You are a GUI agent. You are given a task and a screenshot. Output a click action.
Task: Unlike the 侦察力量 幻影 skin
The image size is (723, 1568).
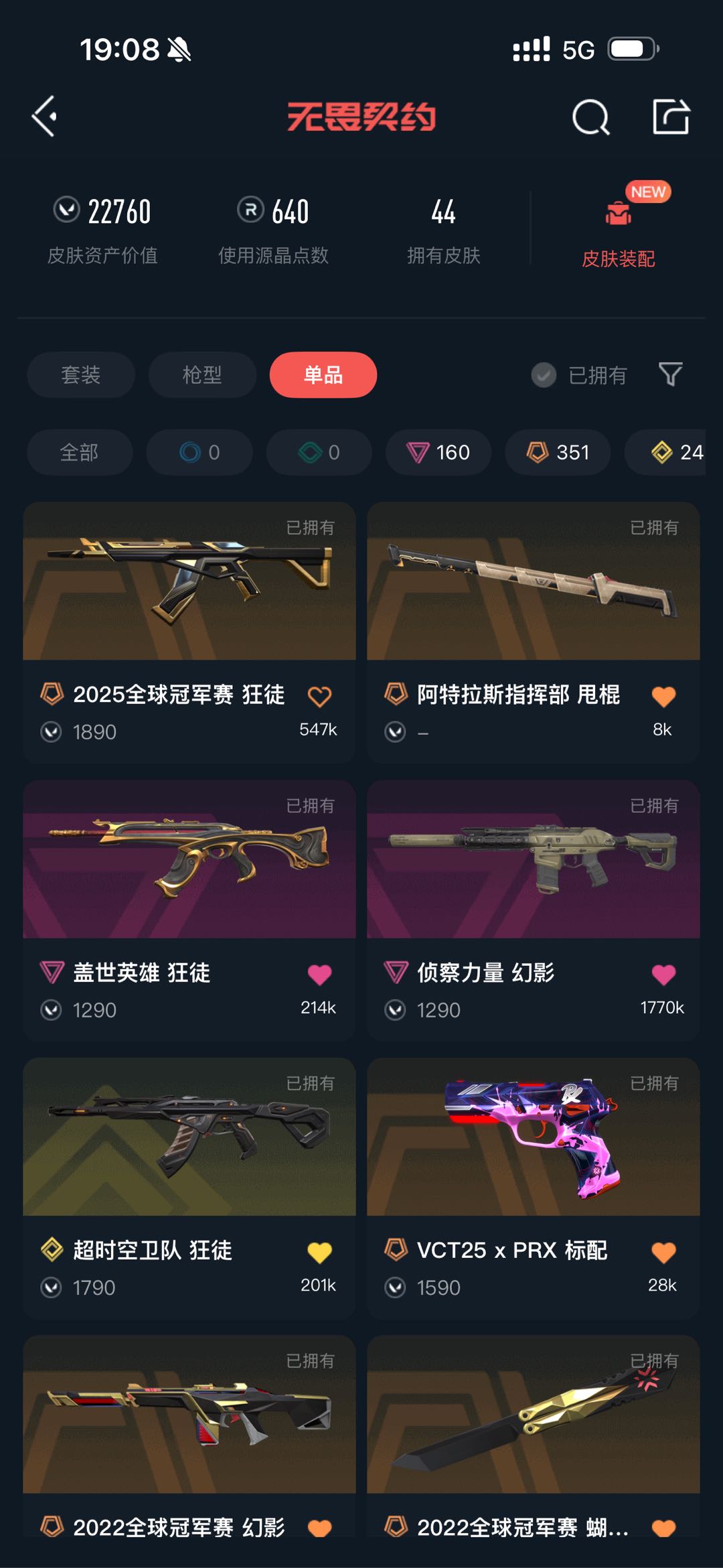663,975
